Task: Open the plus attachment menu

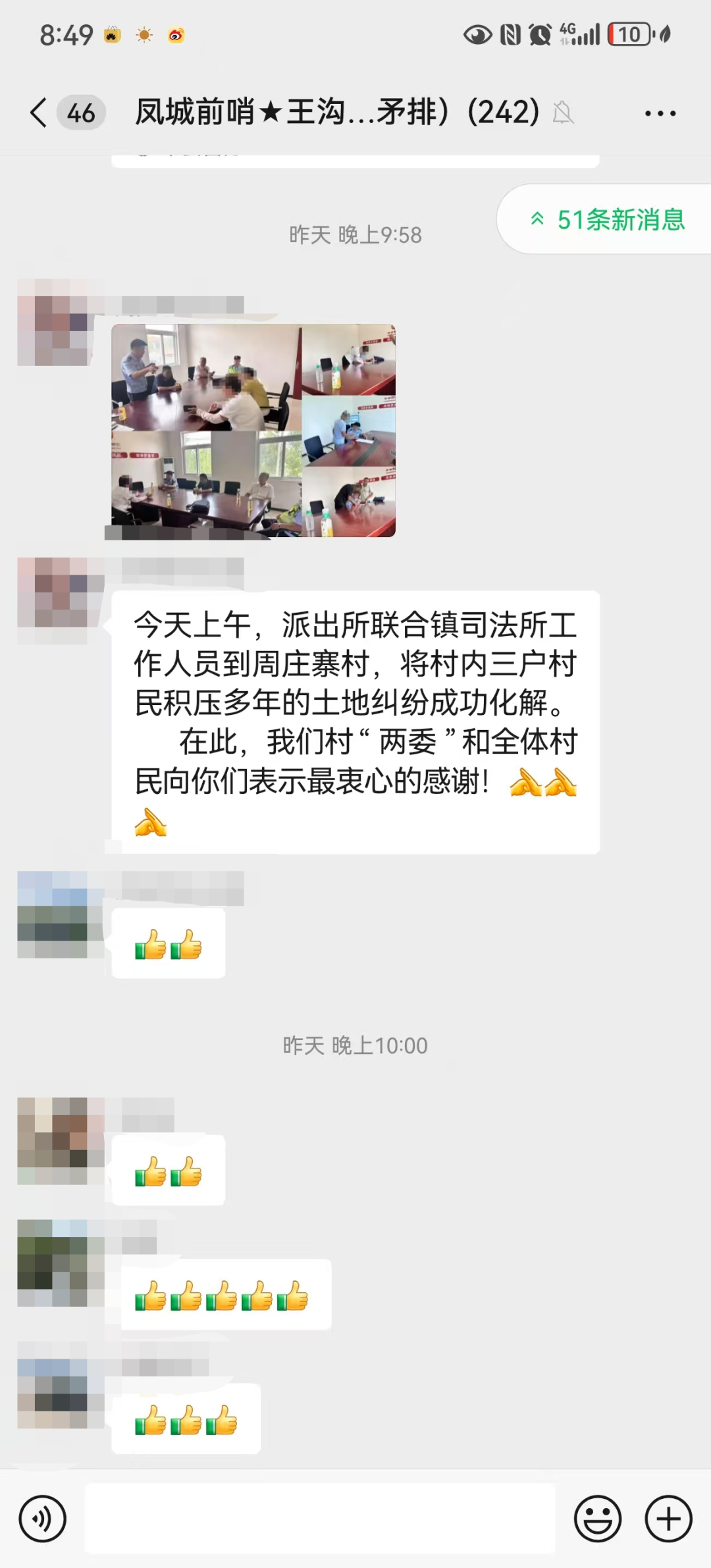Action: click(x=668, y=1519)
